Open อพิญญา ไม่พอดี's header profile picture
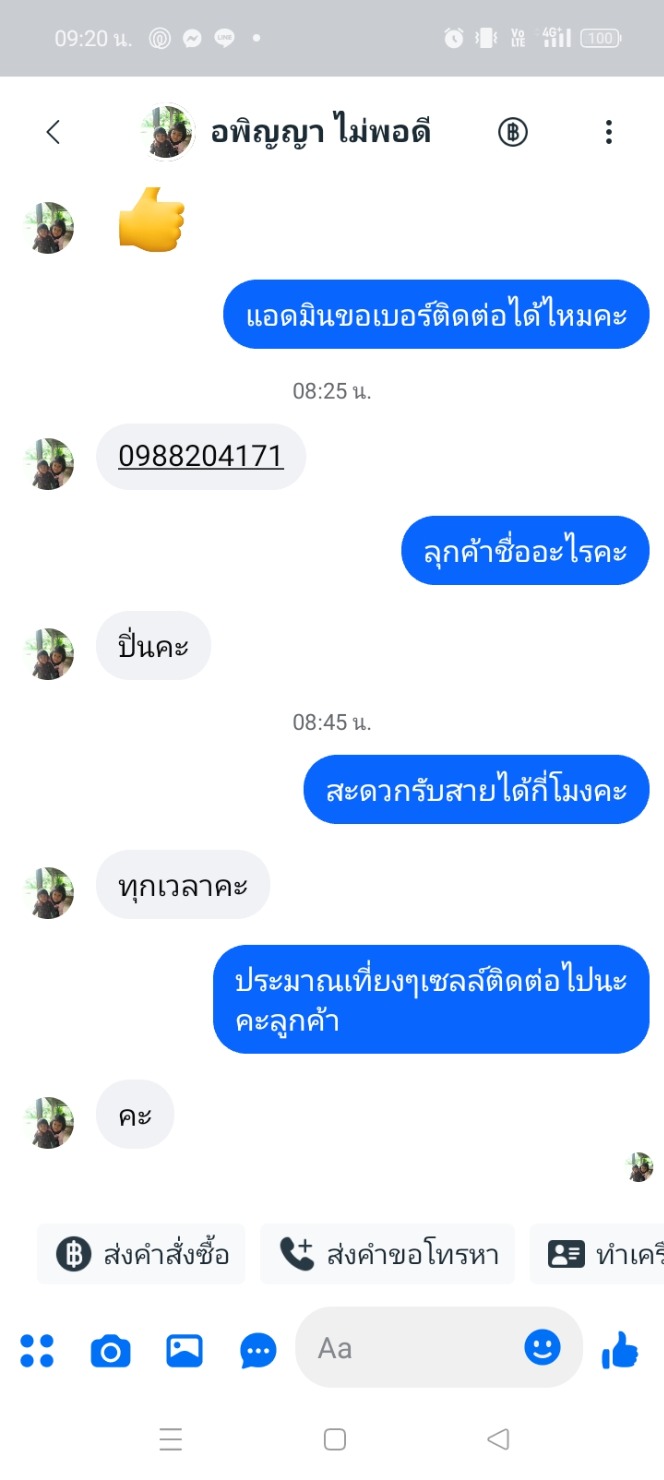Image resolution: width=664 pixels, height=1480 pixels. [x=167, y=132]
